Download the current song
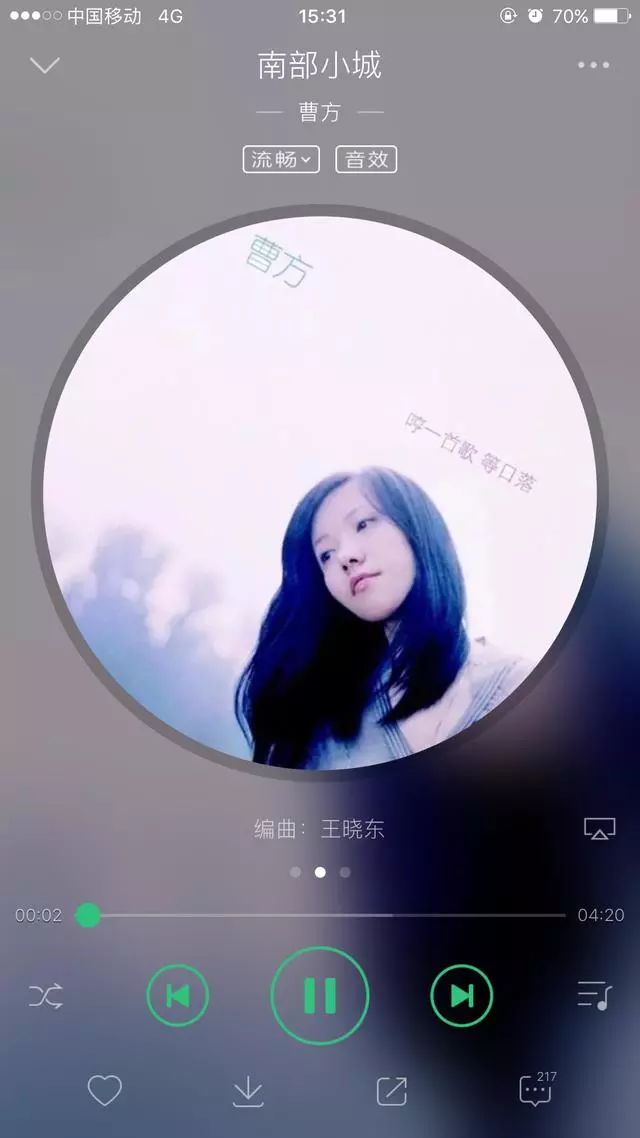Image resolution: width=640 pixels, height=1138 pixels. tap(248, 1091)
